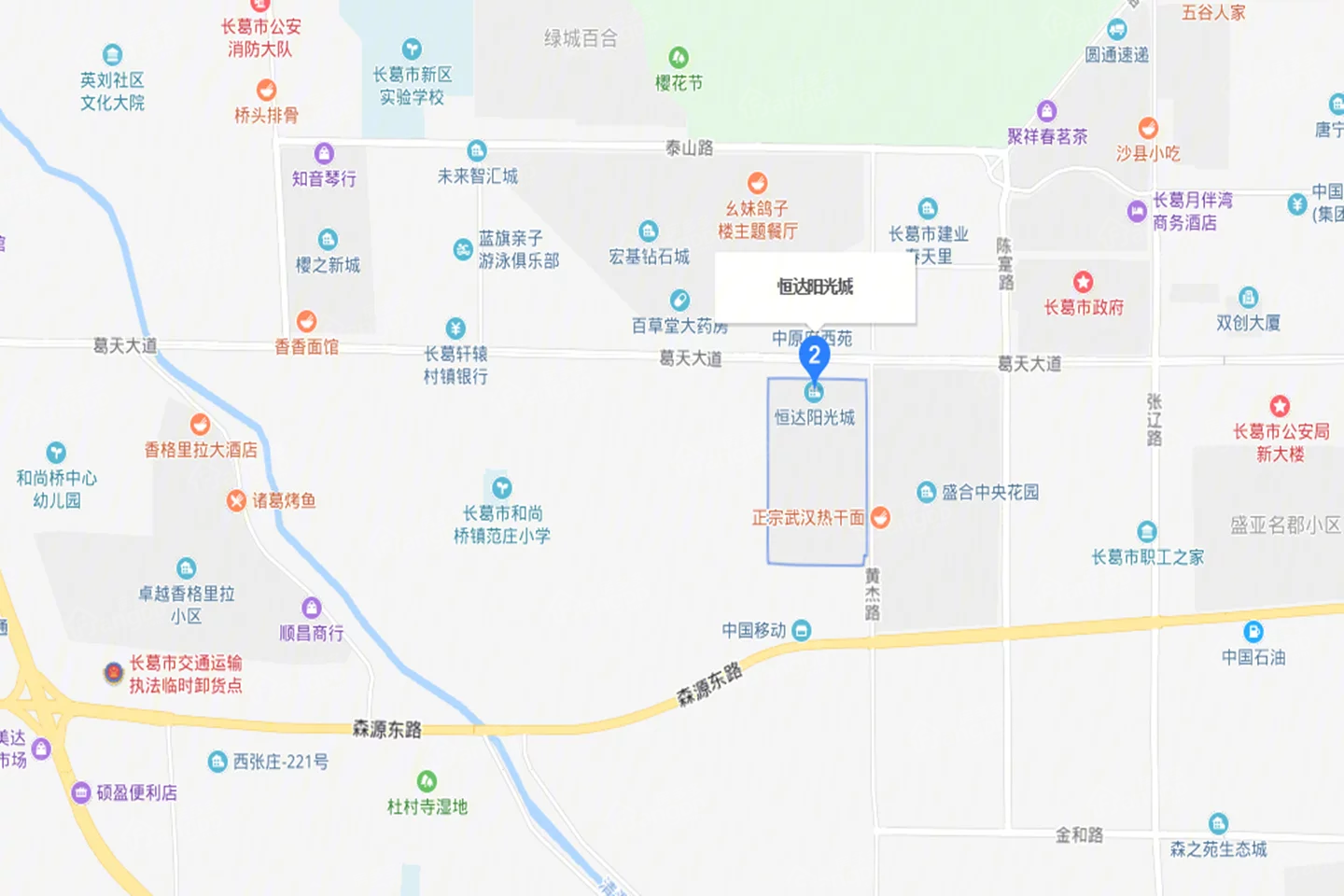This screenshot has width=1344, height=896.
Task: Tap the blue marker numbered 2
Action: [x=814, y=357]
